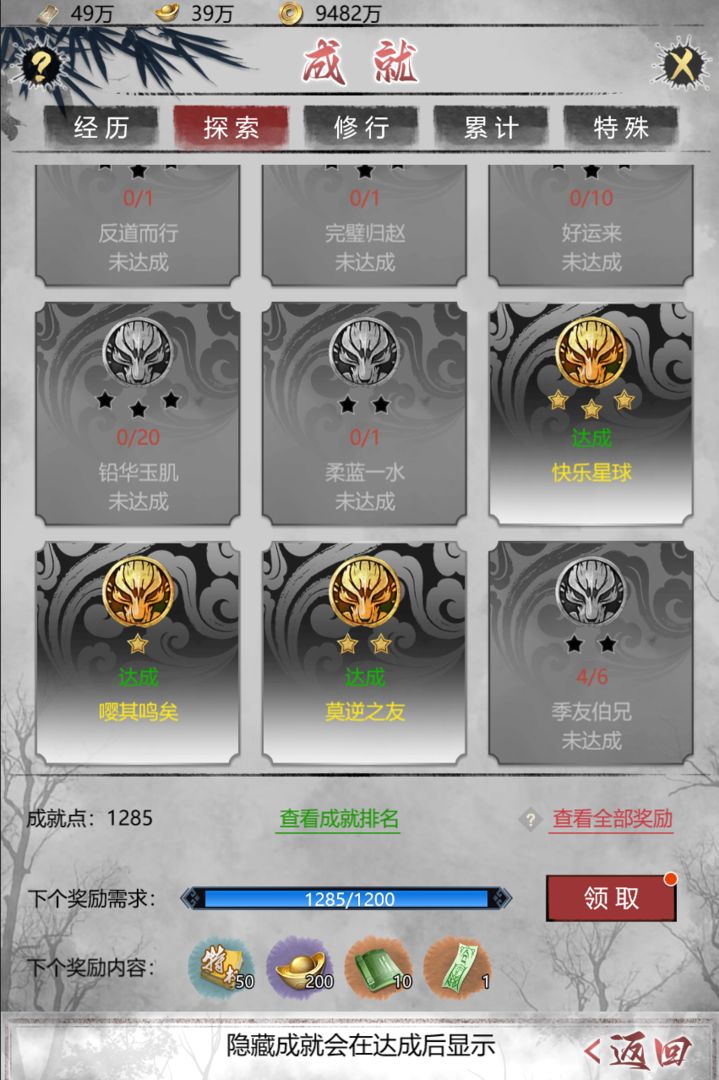Go back with the 返回 button

click(x=641, y=1050)
